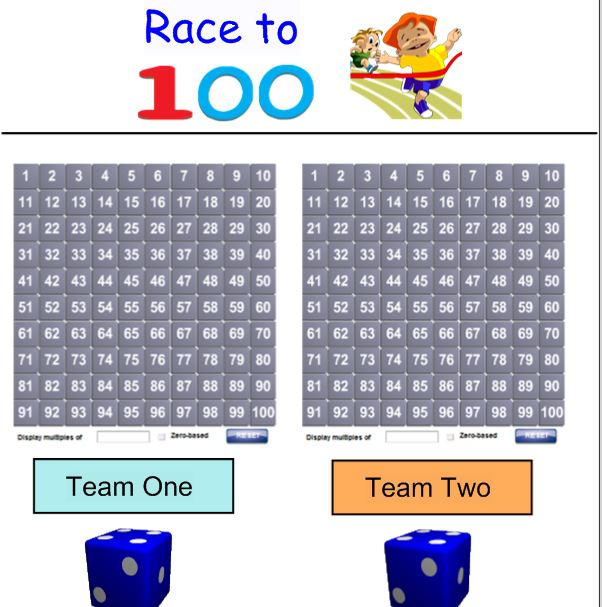Select multiples field under Team Two's chart
This screenshot has height=607, width=602.
click(411, 437)
